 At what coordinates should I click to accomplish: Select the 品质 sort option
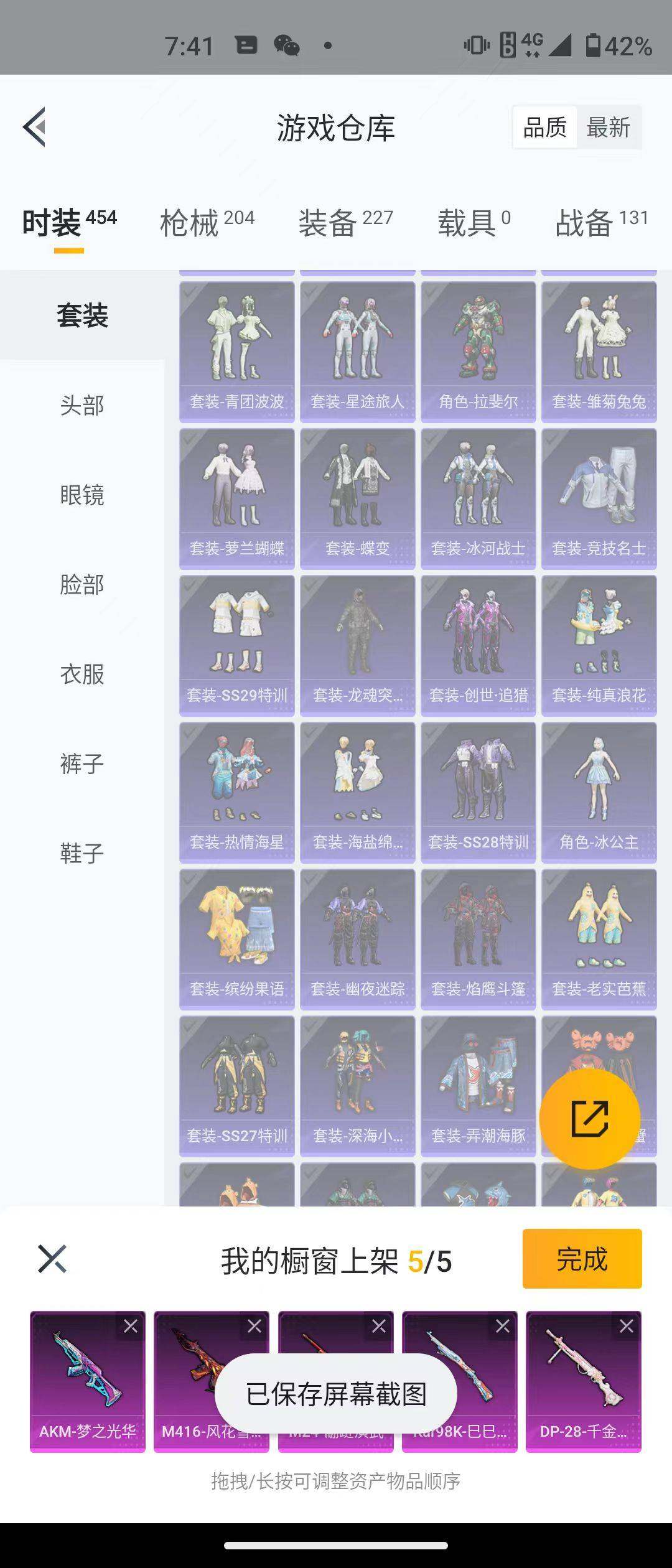544,126
